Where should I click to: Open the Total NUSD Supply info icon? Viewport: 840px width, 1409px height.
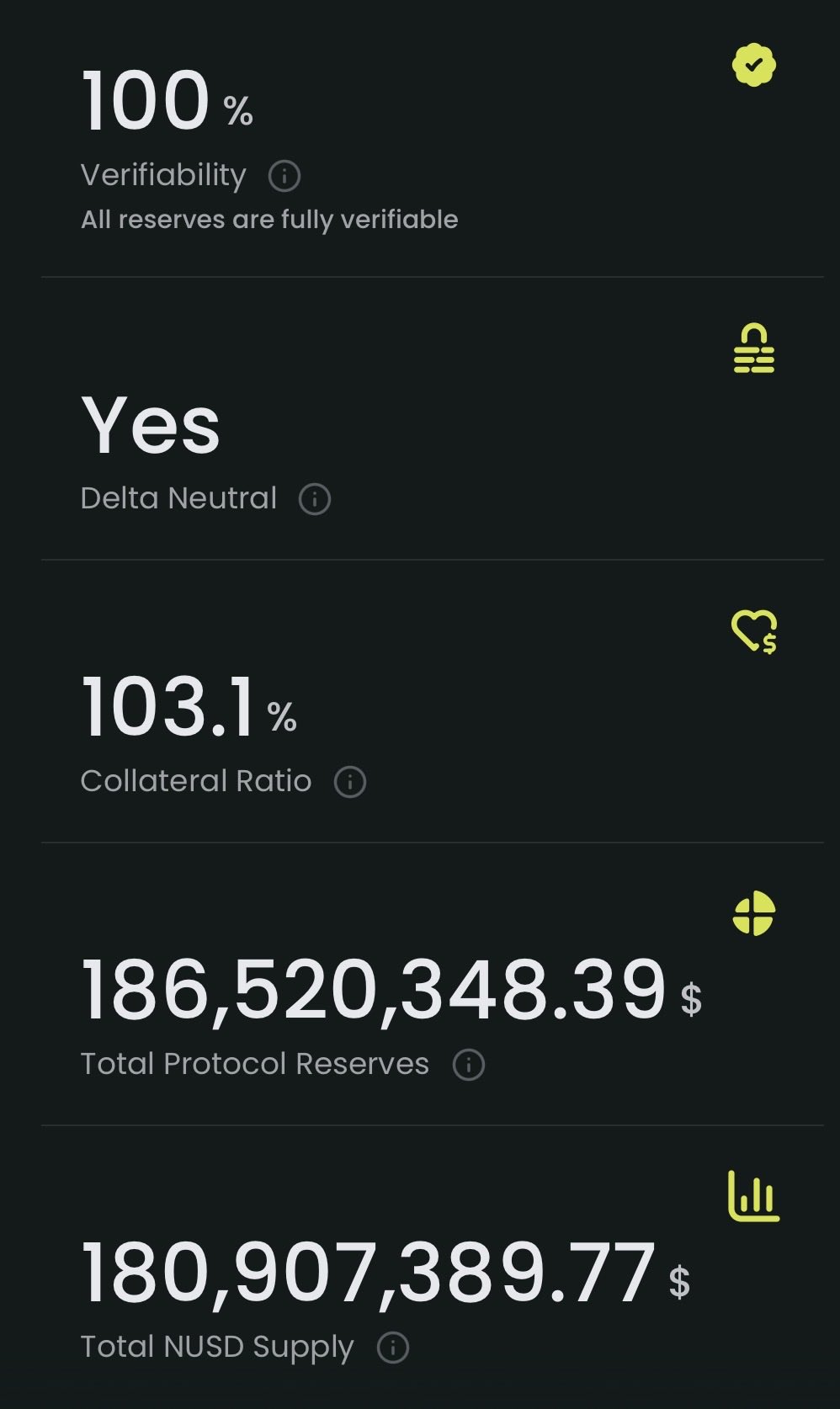393,1348
